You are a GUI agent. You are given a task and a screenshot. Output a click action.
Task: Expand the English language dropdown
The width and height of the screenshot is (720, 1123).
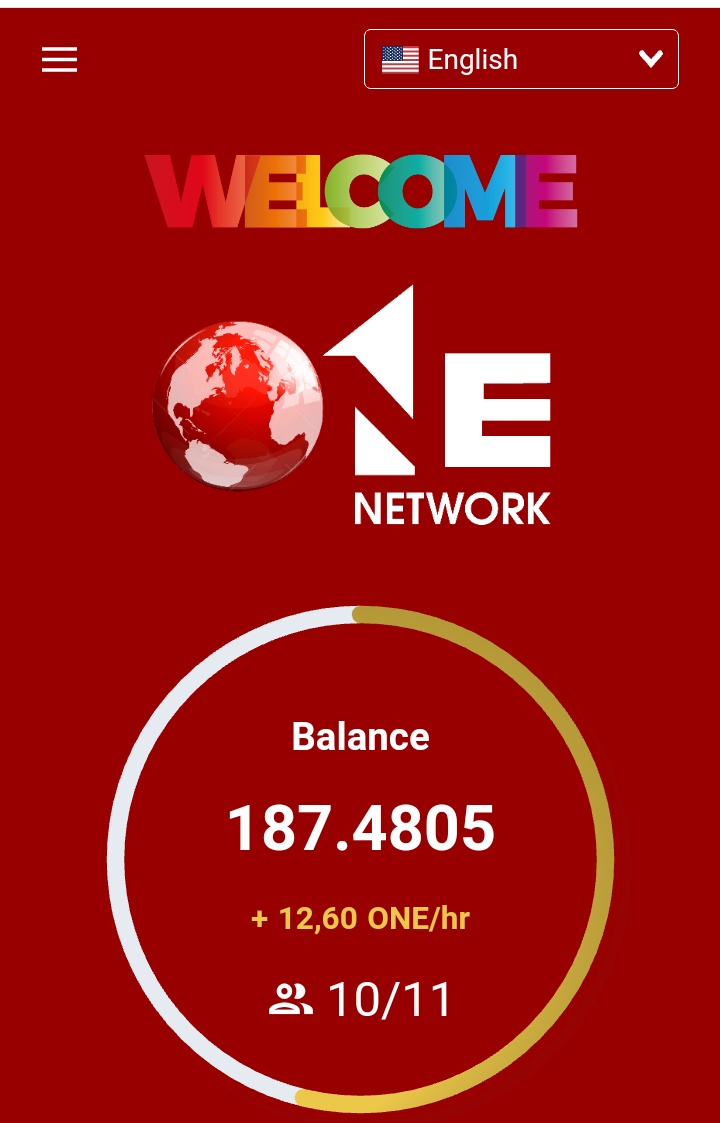coord(521,59)
